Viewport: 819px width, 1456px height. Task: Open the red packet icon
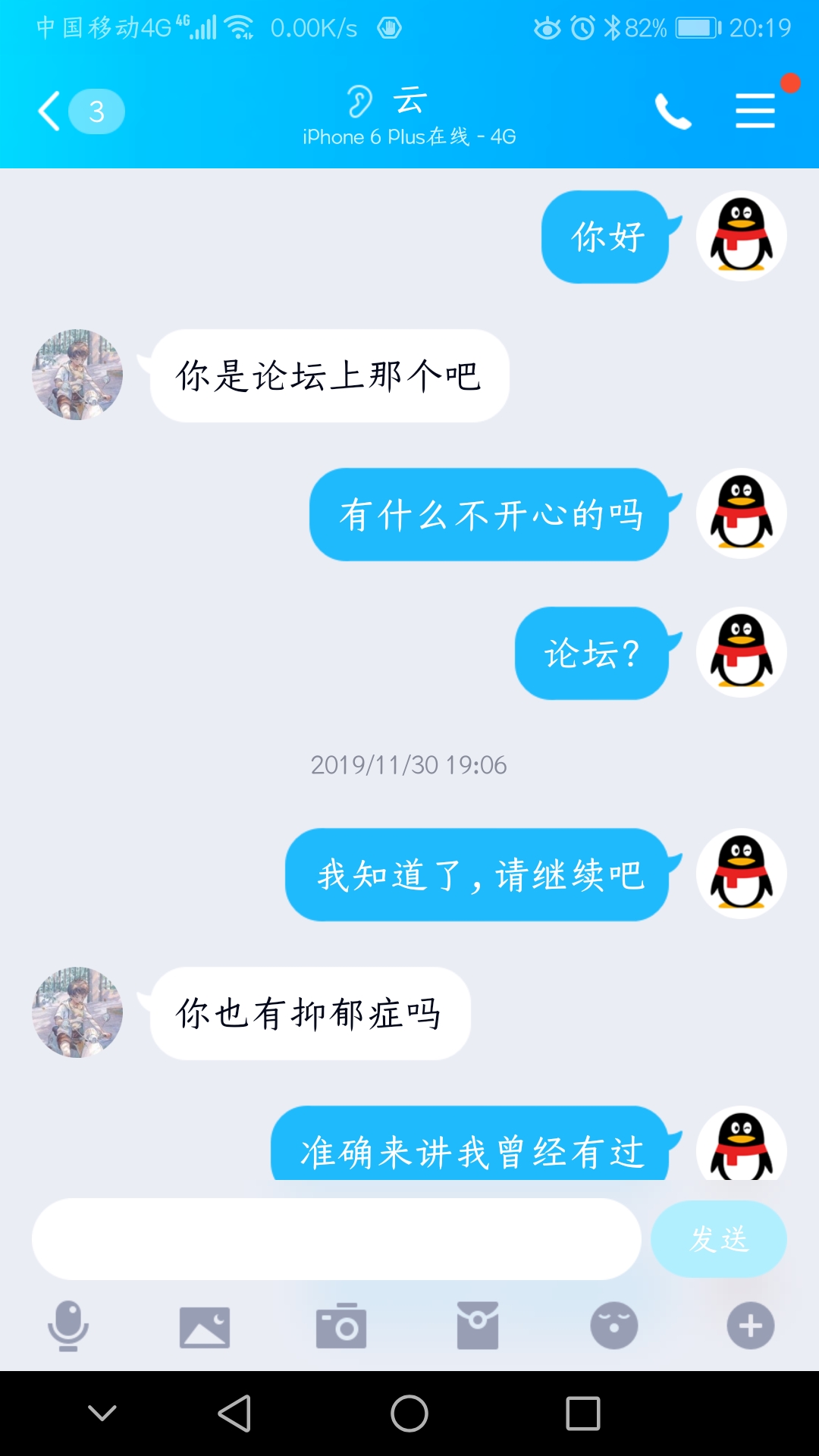pos(478,1326)
